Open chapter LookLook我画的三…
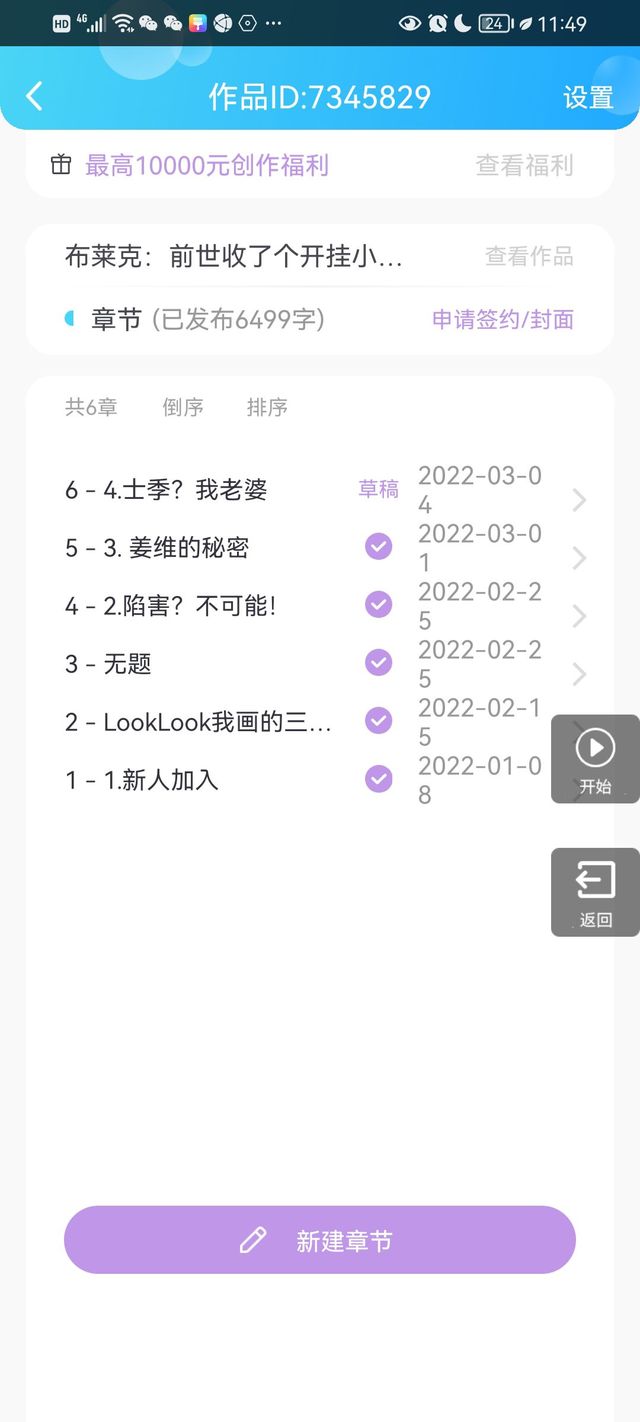The width and height of the screenshot is (640, 1422). click(x=198, y=722)
